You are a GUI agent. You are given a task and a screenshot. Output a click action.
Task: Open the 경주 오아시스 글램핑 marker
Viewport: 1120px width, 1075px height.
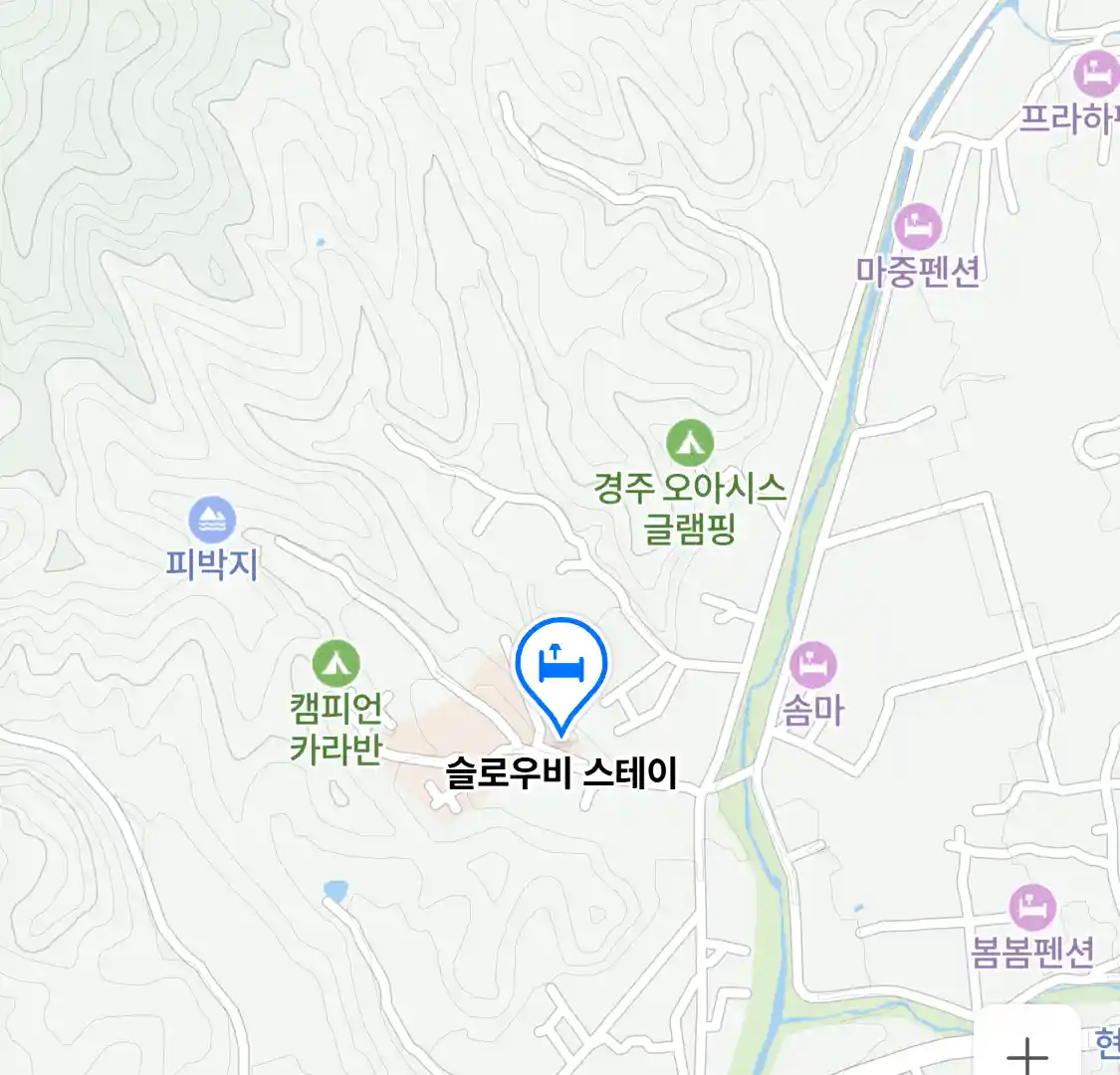(x=690, y=444)
